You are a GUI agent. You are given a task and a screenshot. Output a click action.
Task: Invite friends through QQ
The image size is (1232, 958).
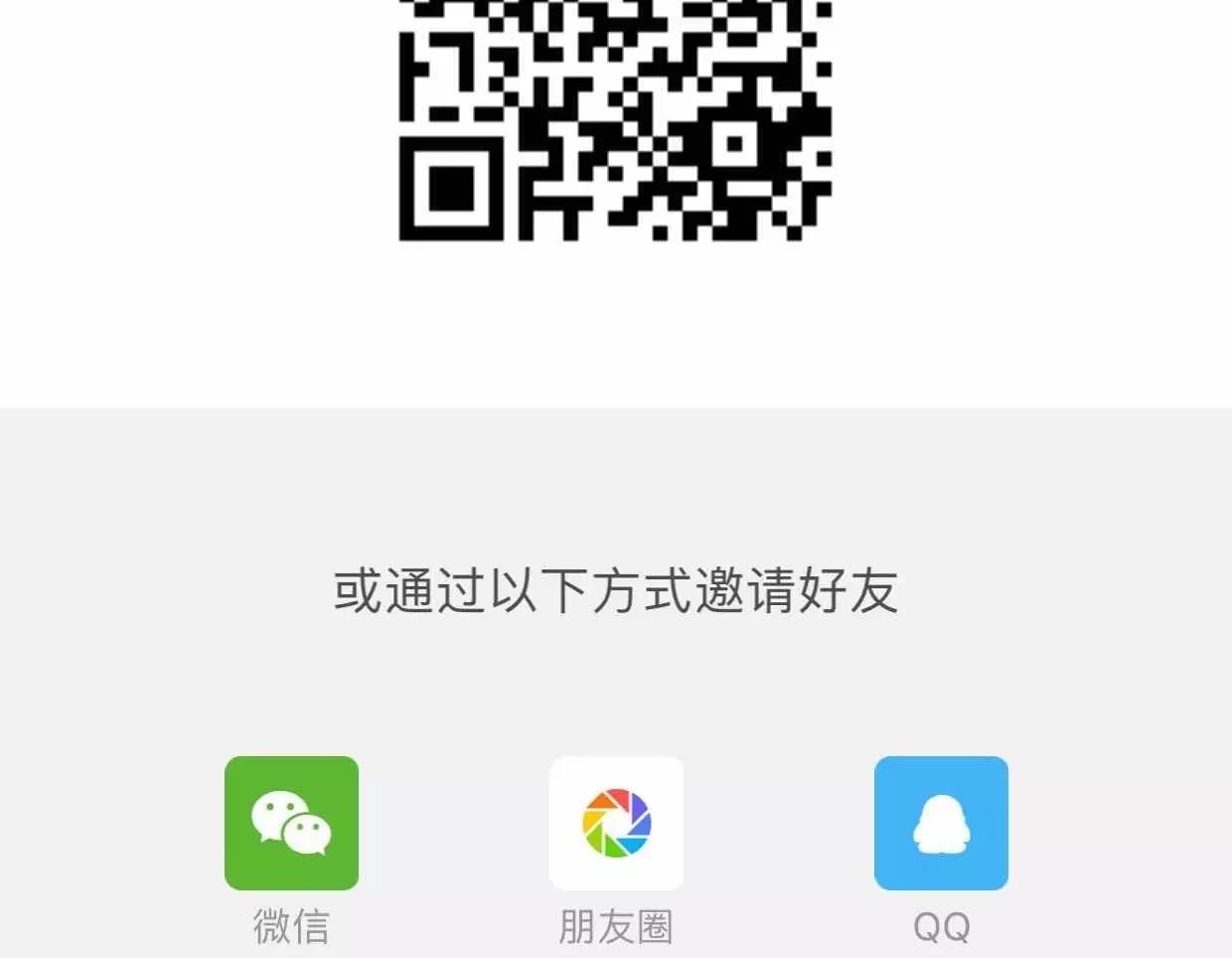941,823
